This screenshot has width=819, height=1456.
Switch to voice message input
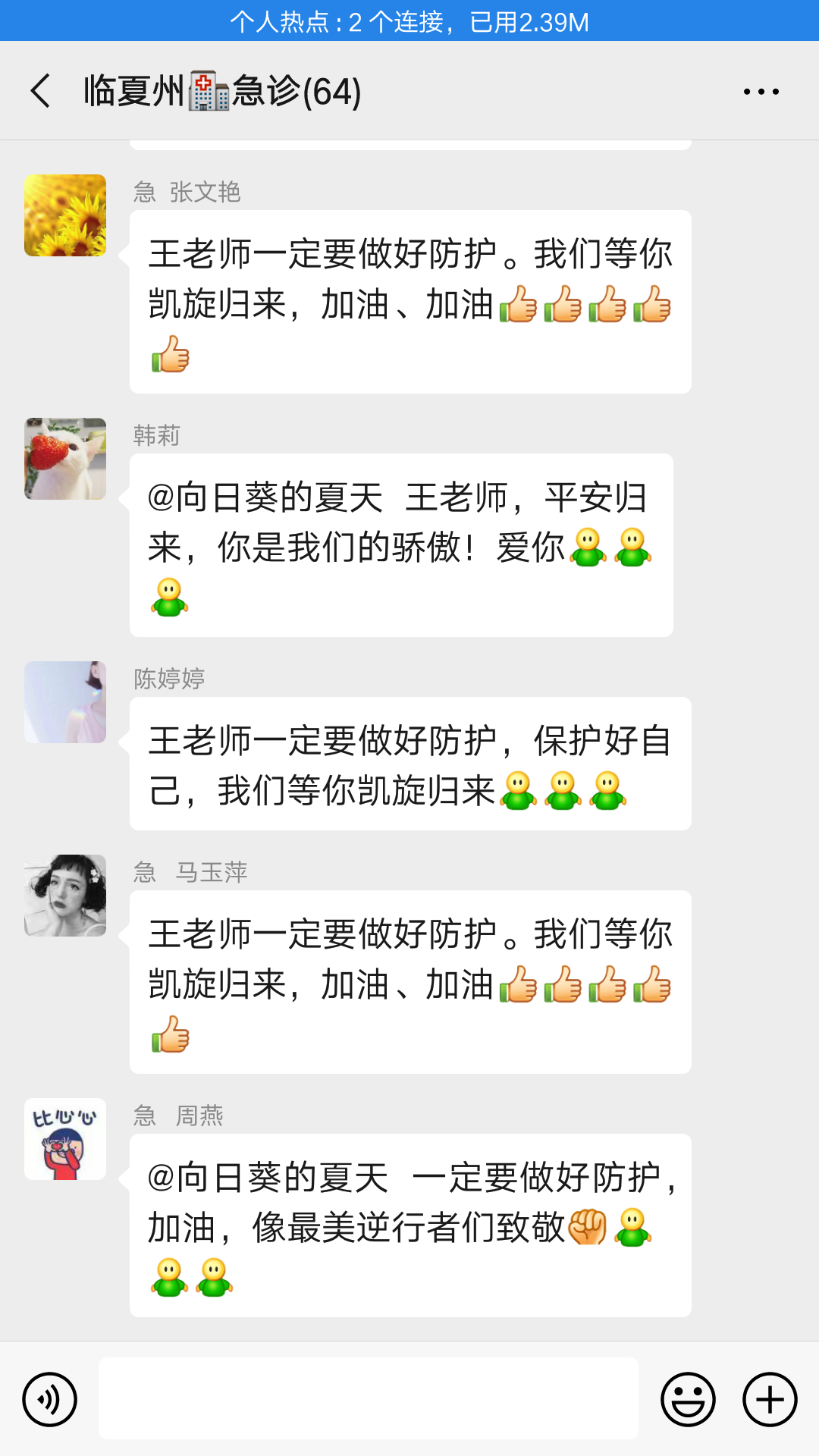50,1399
